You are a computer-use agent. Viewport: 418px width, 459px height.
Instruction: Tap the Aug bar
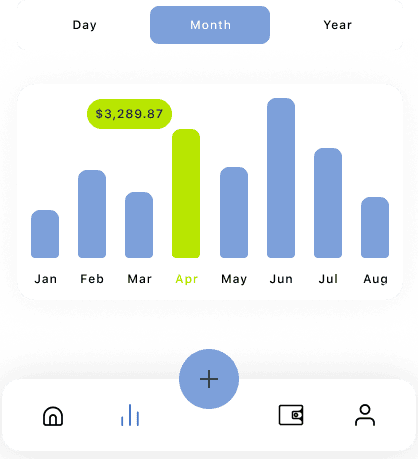point(375,227)
